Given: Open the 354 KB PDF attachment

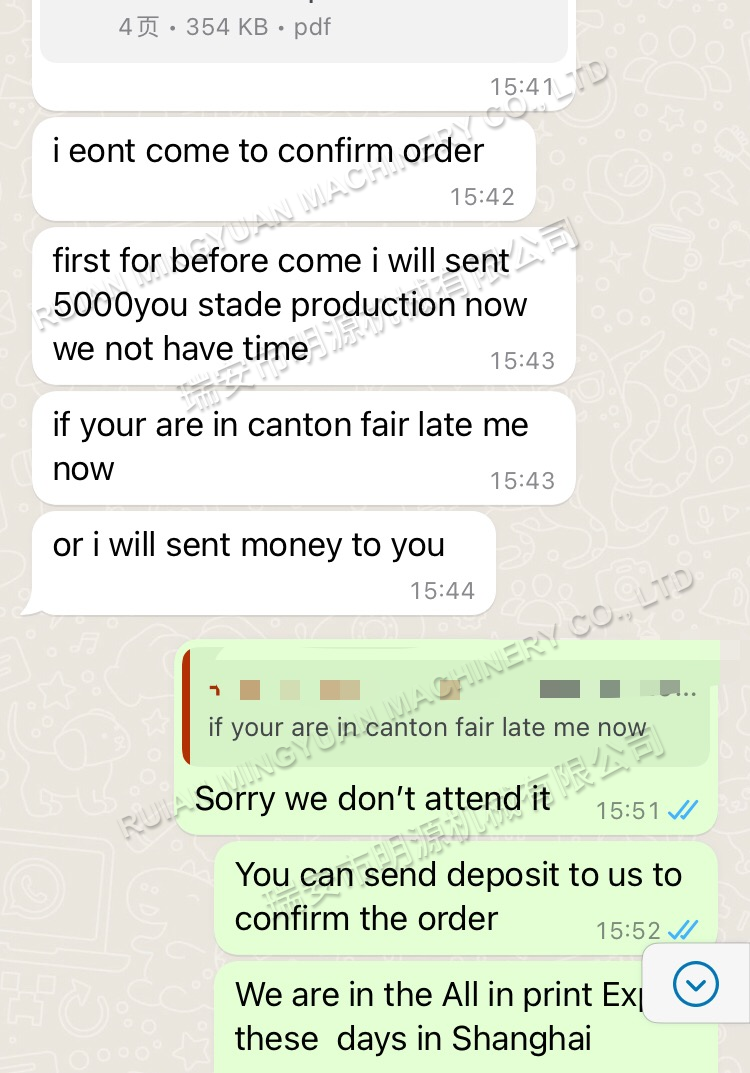Looking at the screenshot, I should (x=300, y=30).
